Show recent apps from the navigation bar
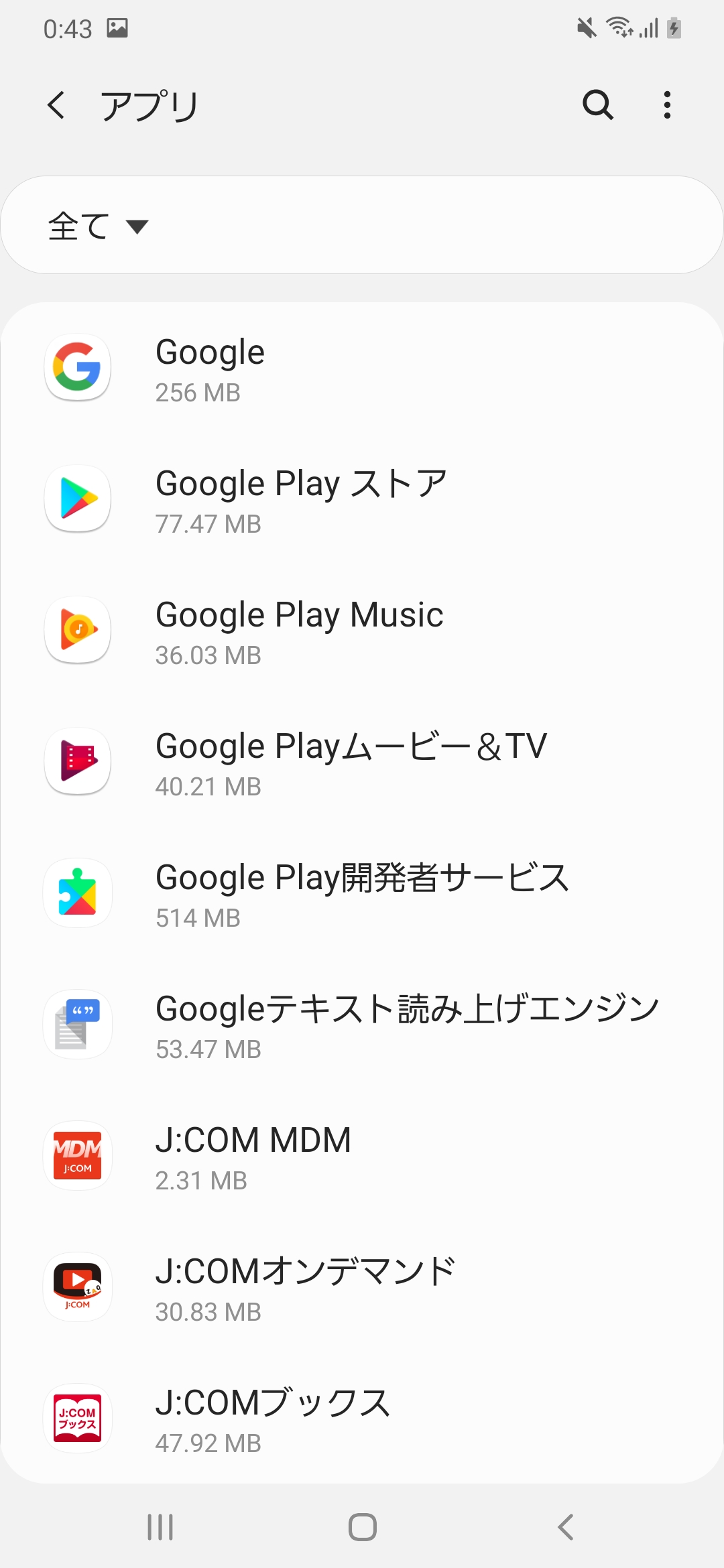724x1568 pixels. (160, 1527)
